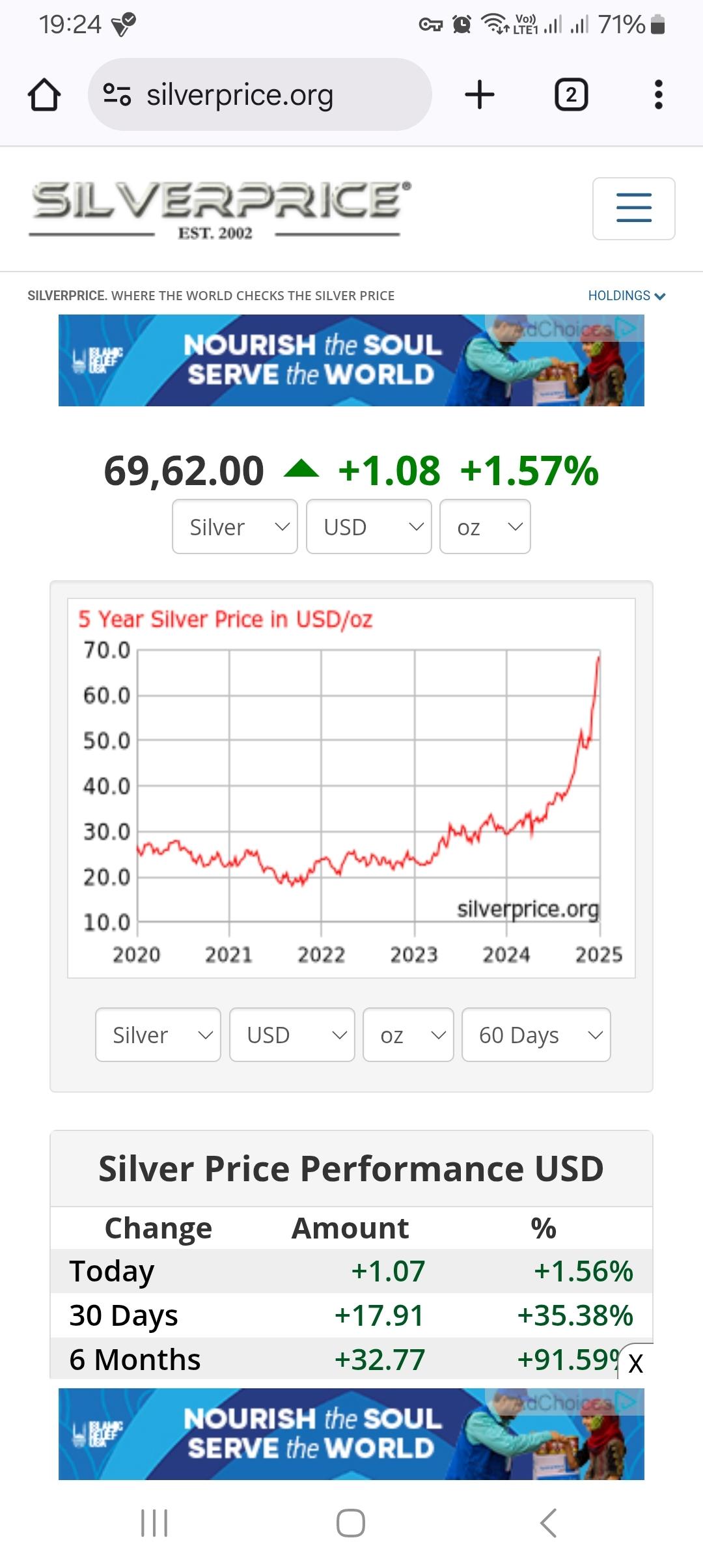Go to the browser home page
The width and height of the screenshot is (703, 1568).
click(44, 95)
